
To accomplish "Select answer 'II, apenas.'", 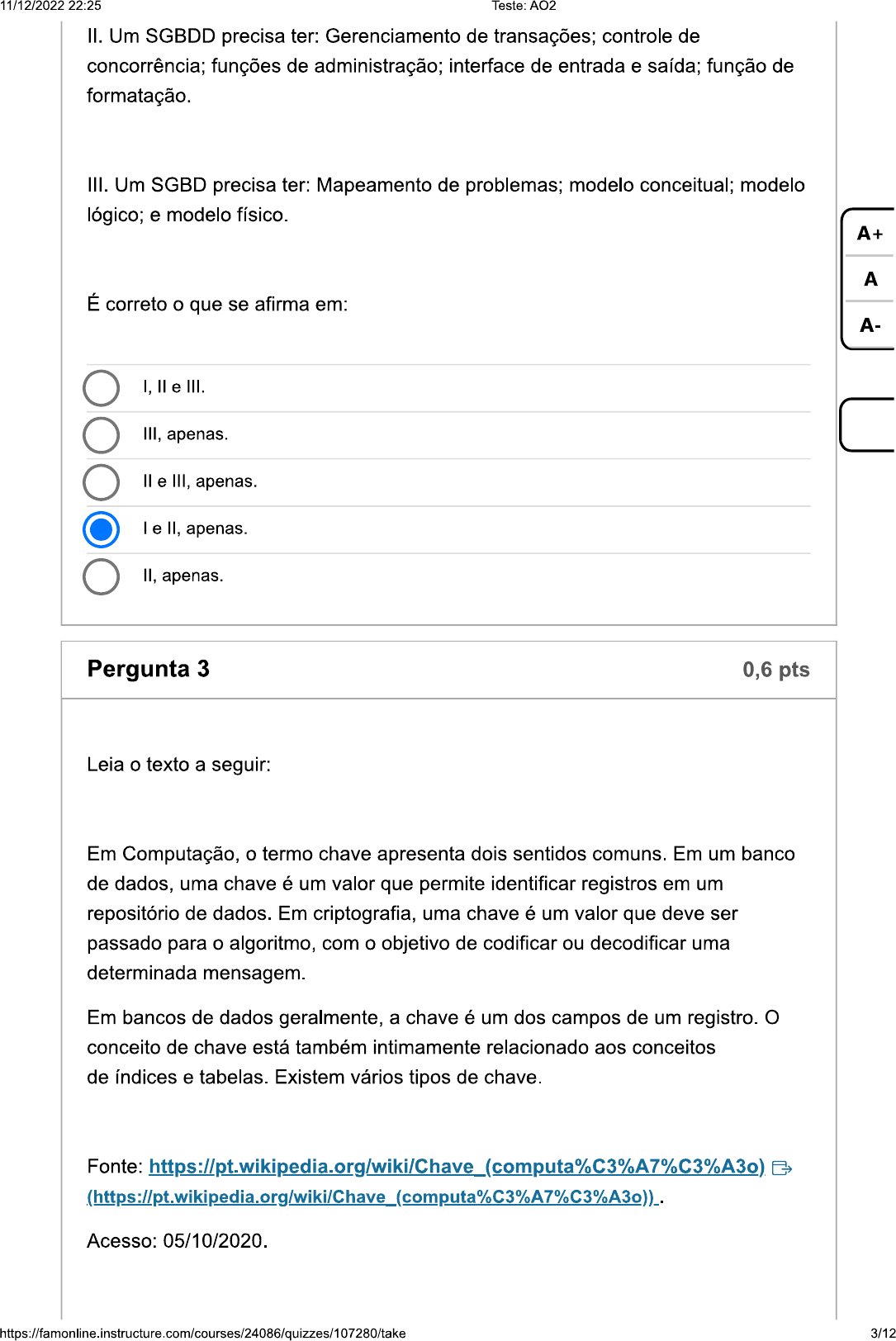I will pyautogui.click(x=101, y=576).
